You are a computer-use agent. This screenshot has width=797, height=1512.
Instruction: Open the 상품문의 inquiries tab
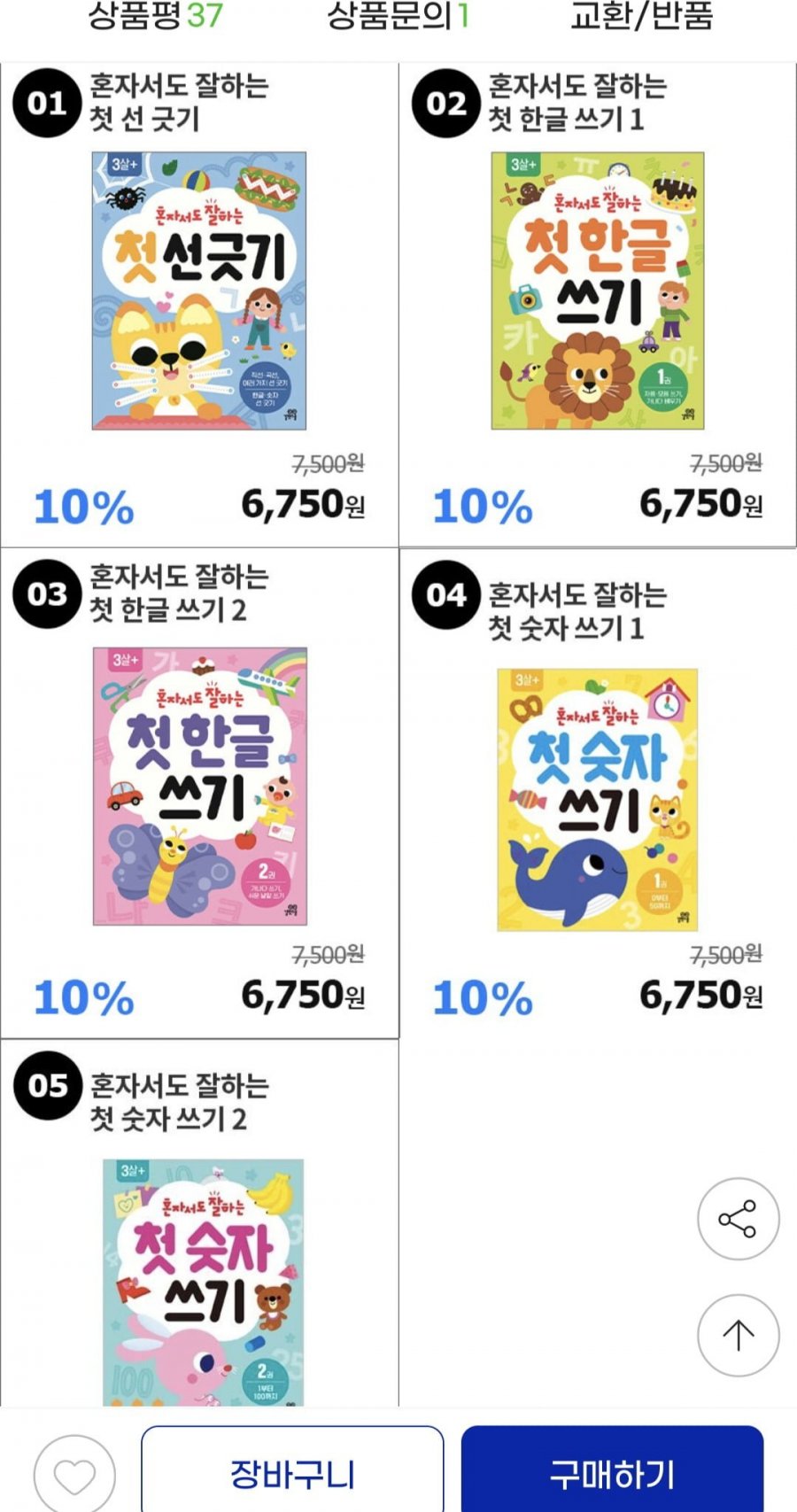[398, 16]
